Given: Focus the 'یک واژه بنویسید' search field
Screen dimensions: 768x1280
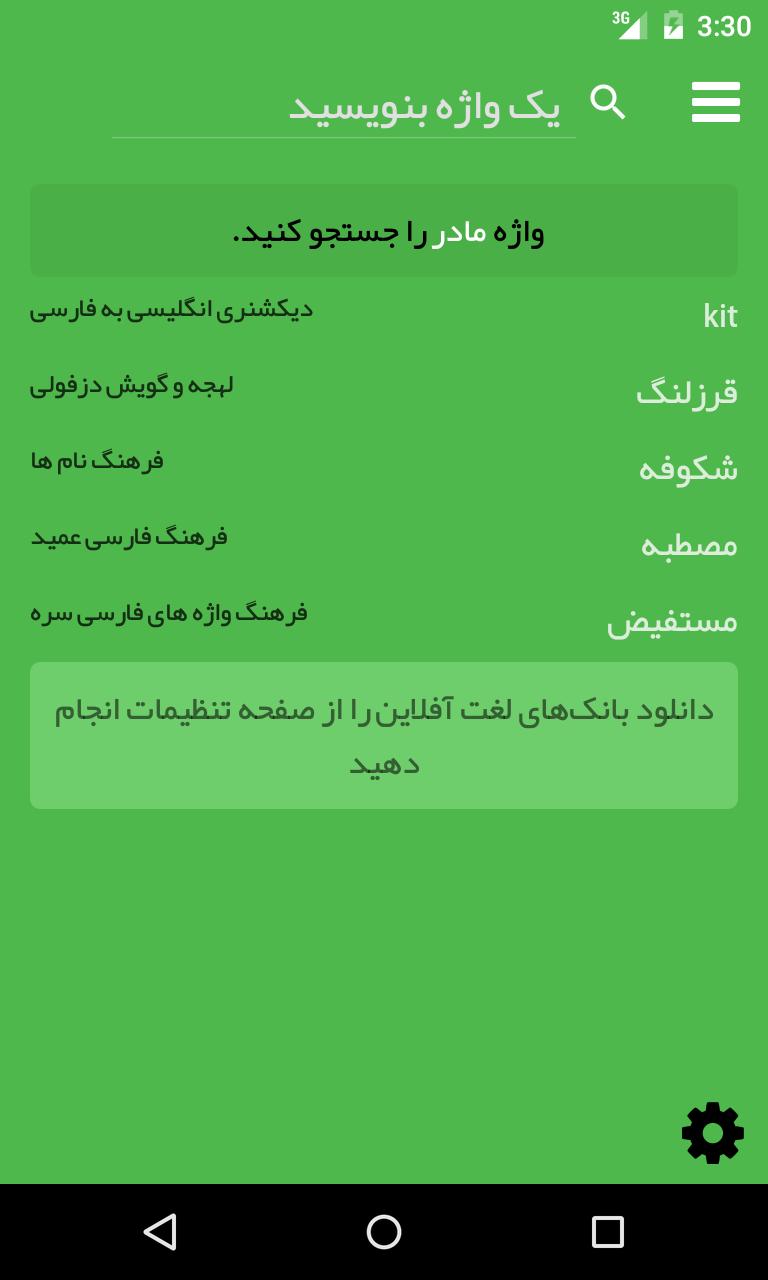Looking at the screenshot, I should pyautogui.click(x=400, y=106).
